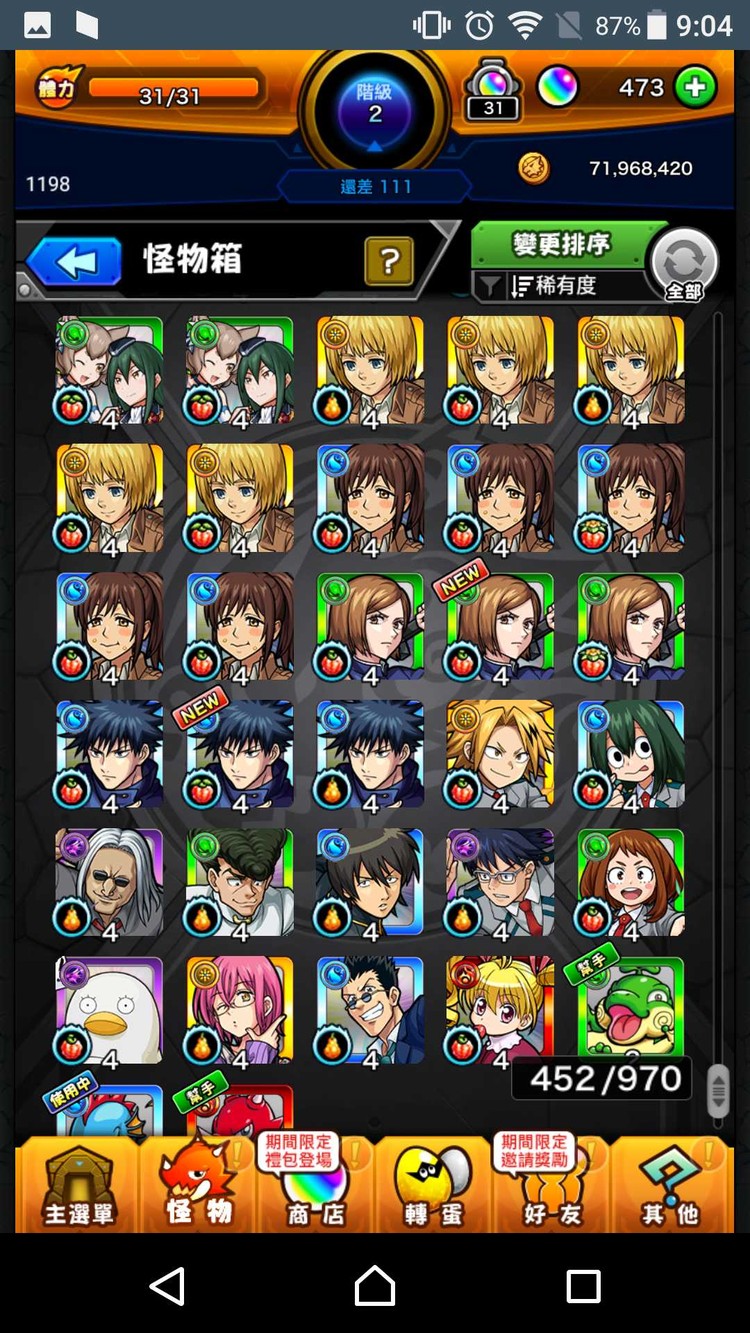750x1333 pixels.
Task: Pick the white-haired man with sunglasses
Action: tap(109, 882)
